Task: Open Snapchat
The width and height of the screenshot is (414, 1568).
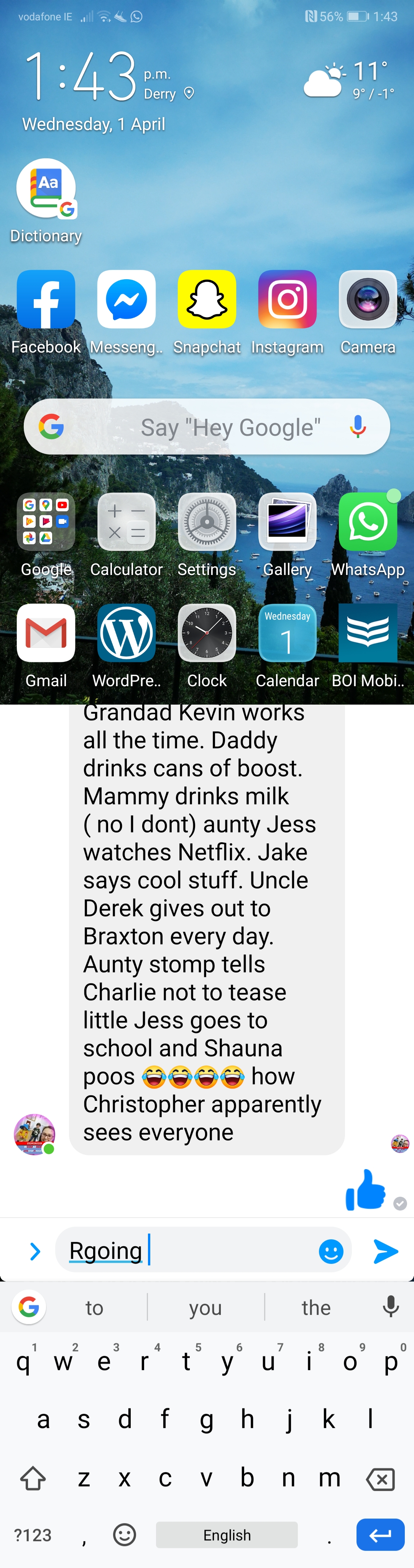Action: coord(207,300)
